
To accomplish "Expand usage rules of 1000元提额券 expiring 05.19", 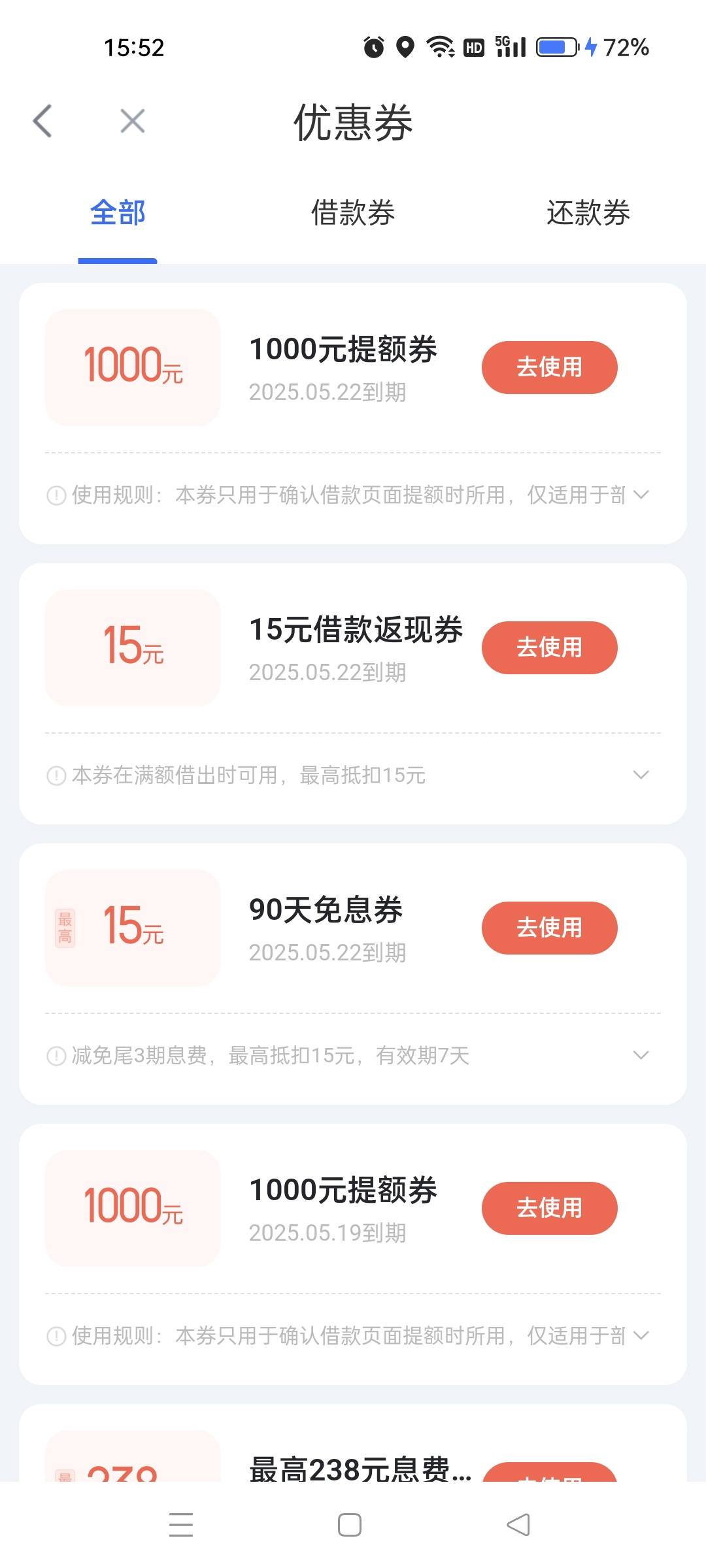I will tap(641, 1335).
